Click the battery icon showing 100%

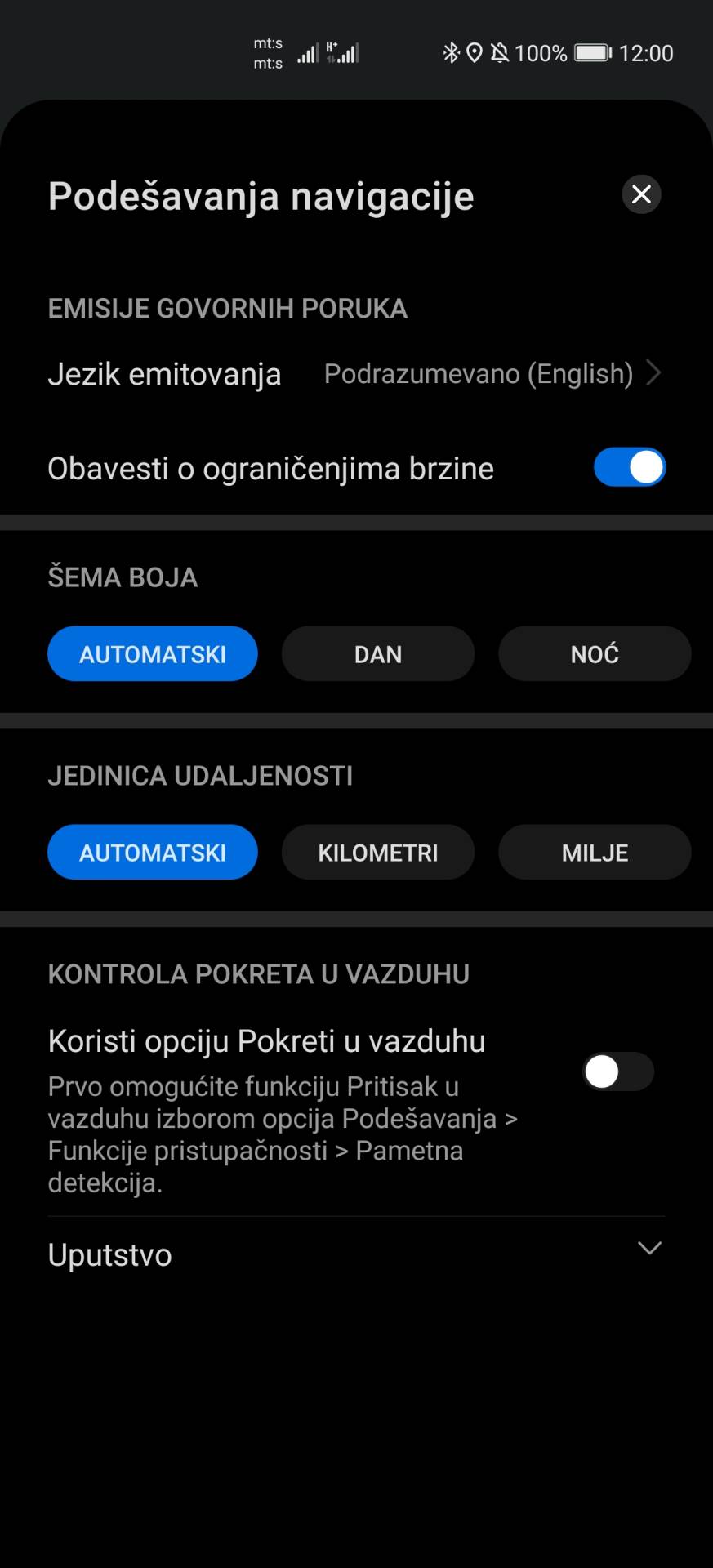(x=590, y=52)
